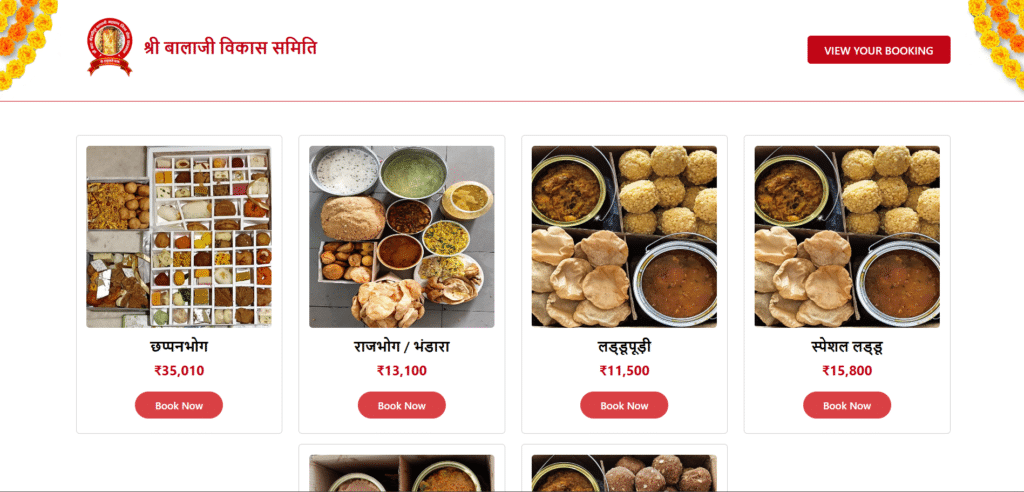This screenshot has width=1024, height=492.
Task: Book Now for स्पेशल लड्डू
Action: coord(846,405)
